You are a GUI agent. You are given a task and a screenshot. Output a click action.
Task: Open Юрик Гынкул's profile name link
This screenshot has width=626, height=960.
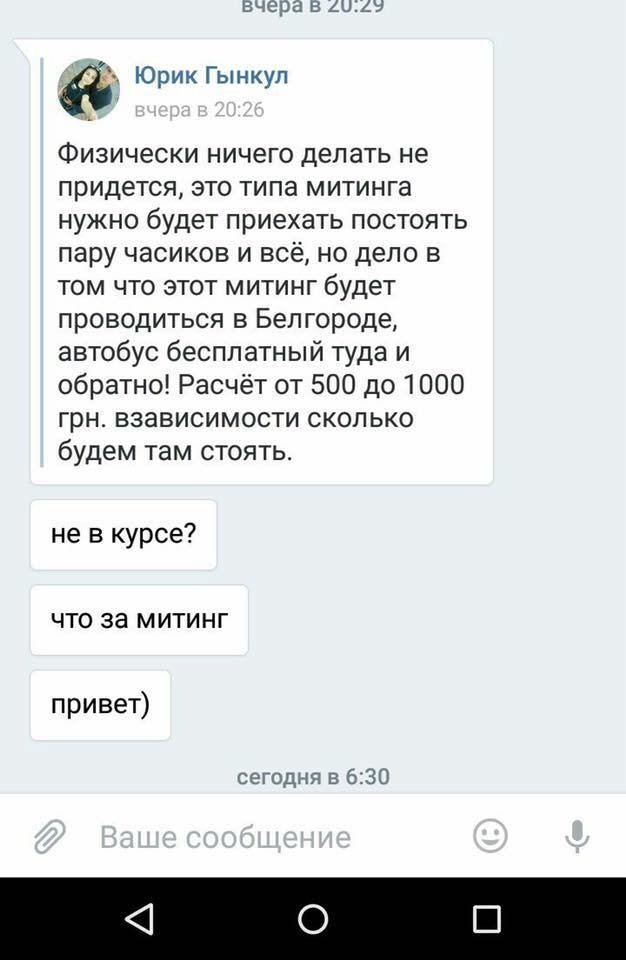tap(211, 75)
